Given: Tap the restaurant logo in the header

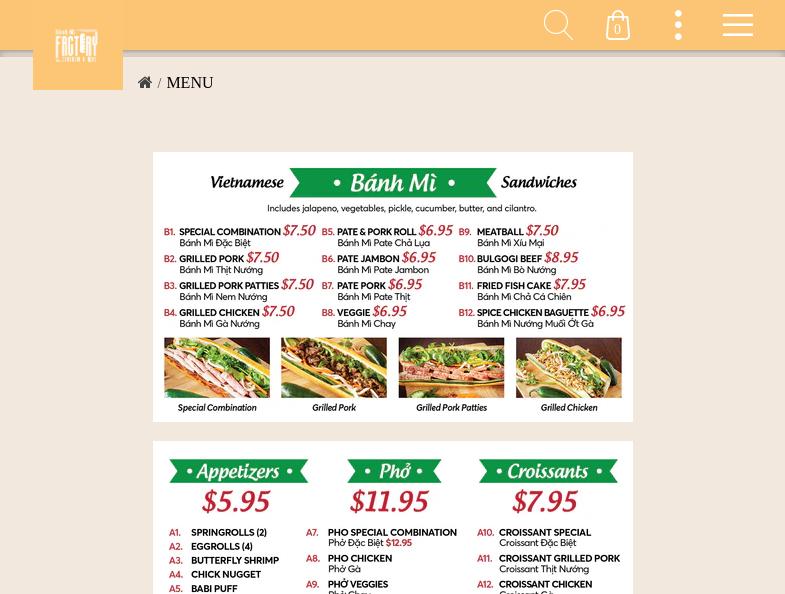Looking at the screenshot, I should pyautogui.click(x=77, y=46).
